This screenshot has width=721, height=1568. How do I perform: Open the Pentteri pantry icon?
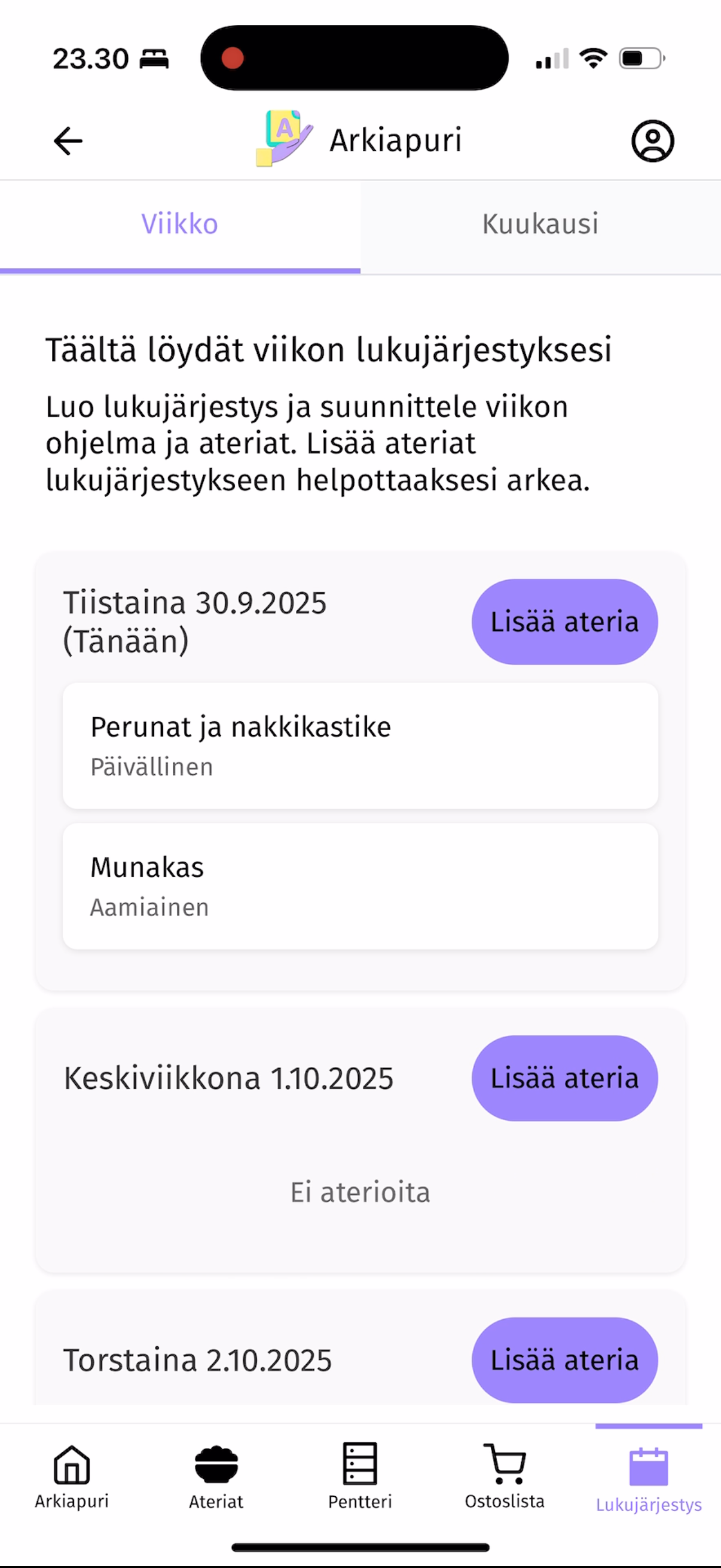pyautogui.click(x=360, y=1463)
